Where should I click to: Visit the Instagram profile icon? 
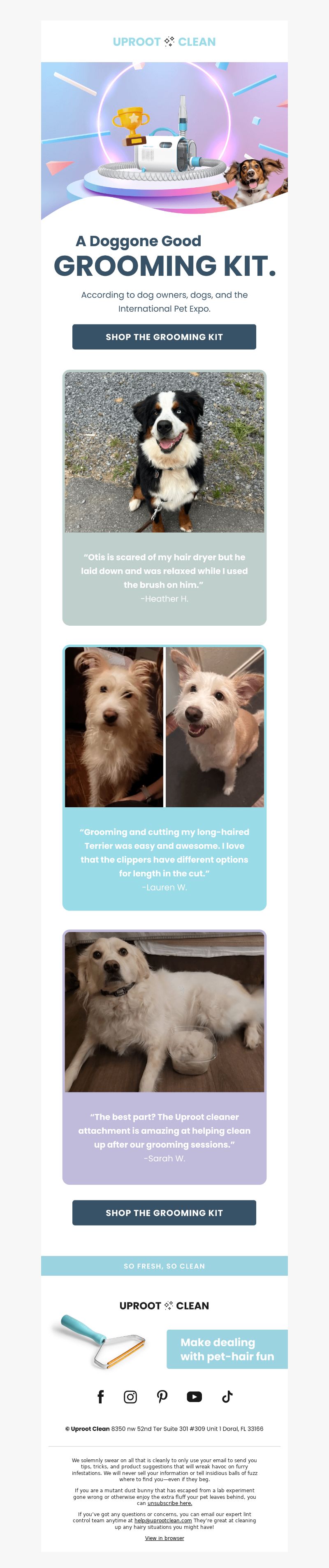[x=130, y=1396]
